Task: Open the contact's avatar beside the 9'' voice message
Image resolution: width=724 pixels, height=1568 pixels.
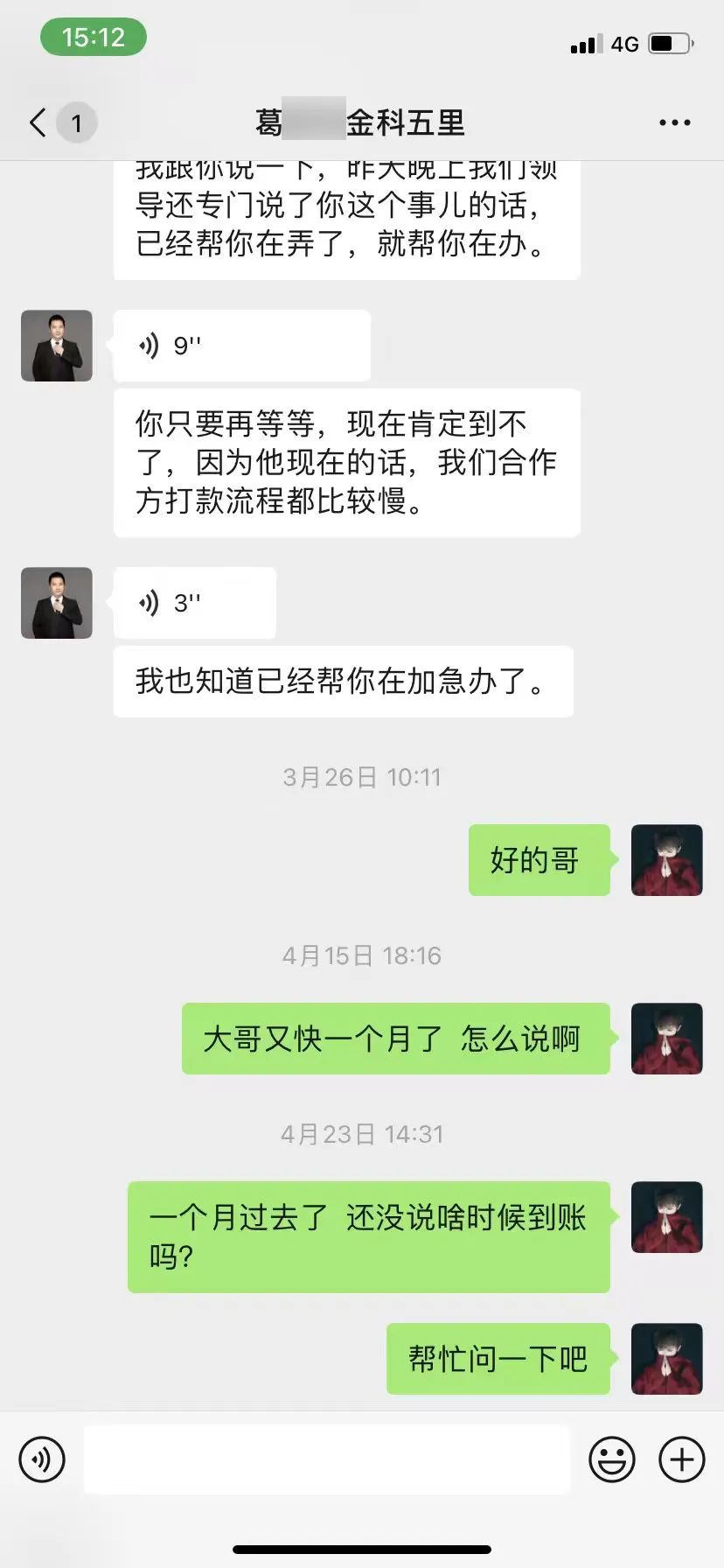Action: 57,346
